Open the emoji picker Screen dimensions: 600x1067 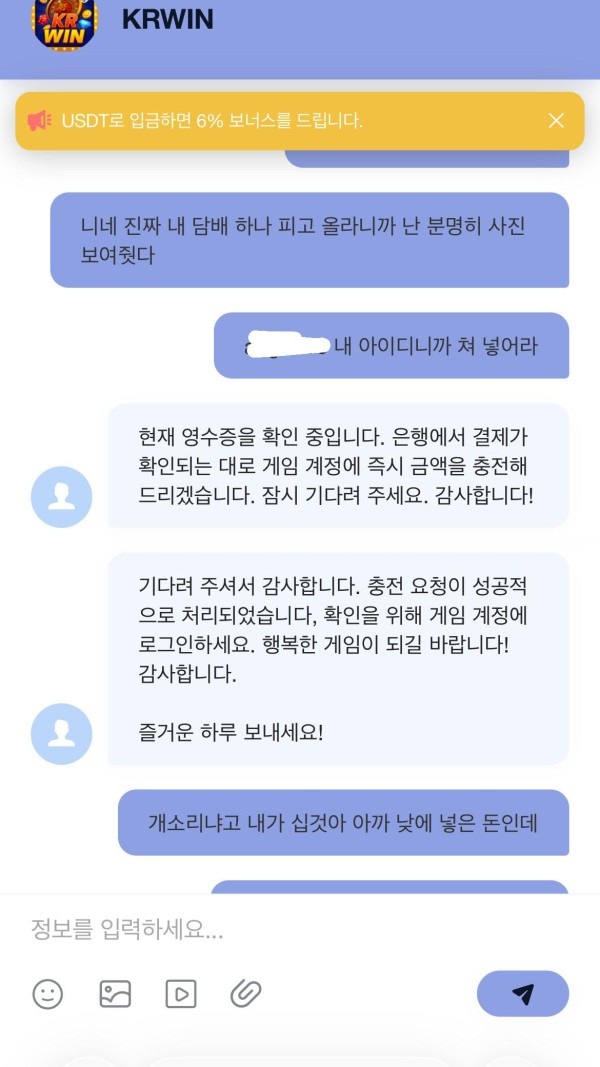[48, 993]
